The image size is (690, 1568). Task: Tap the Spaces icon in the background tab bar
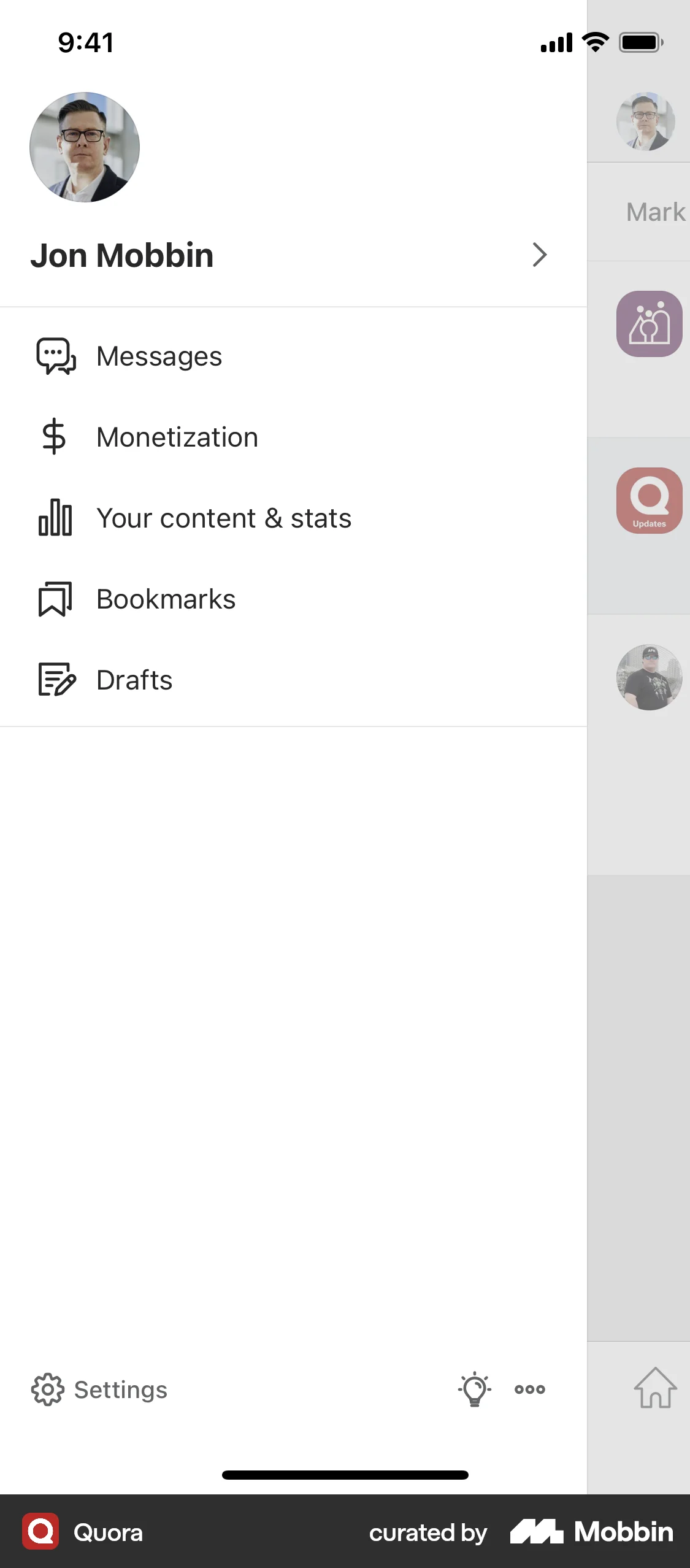649,323
